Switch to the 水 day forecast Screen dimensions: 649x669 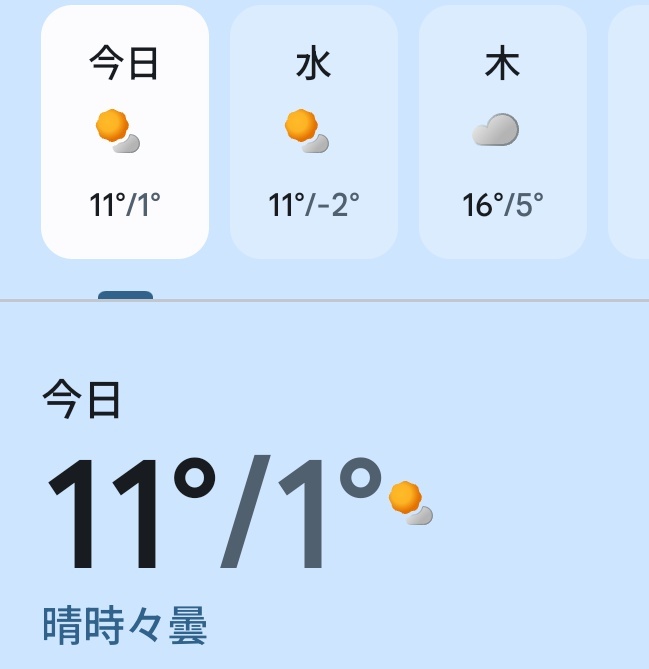[x=314, y=132]
